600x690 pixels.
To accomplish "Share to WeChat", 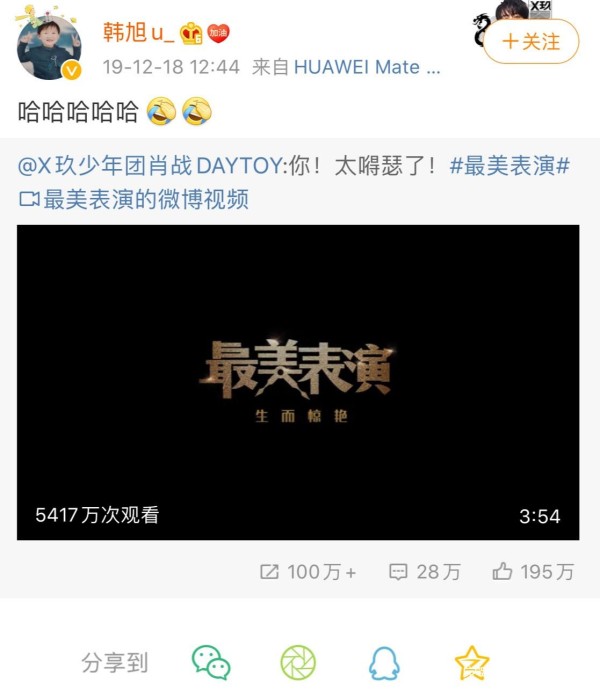I will pos(211,662).
